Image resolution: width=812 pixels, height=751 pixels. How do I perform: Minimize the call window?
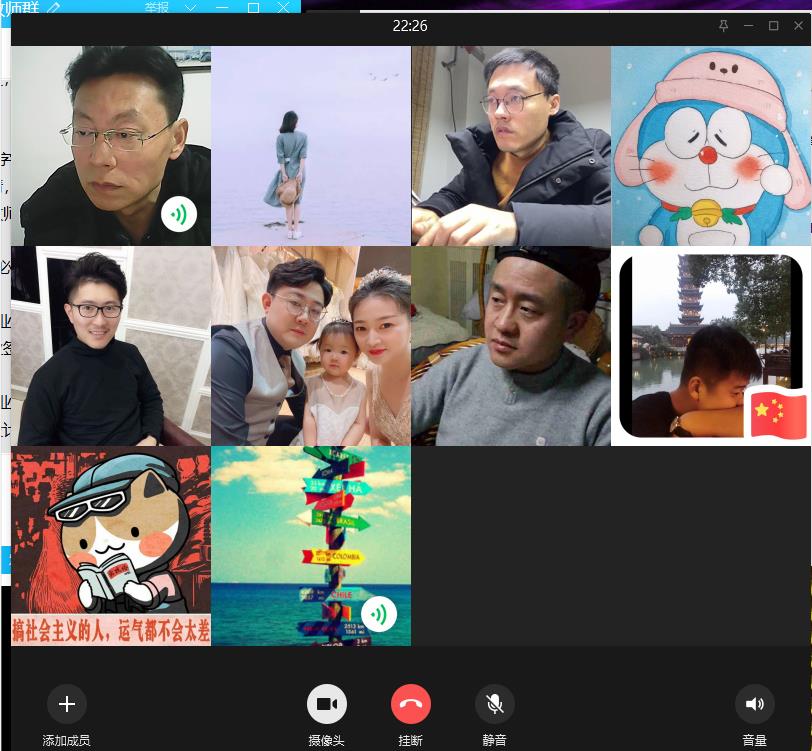(748, 26)
